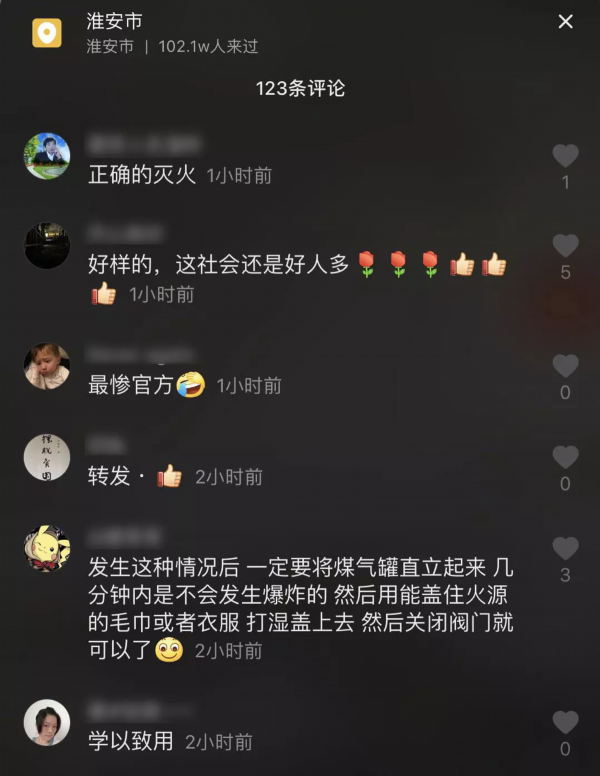The height and width of the screenshot is (776, 600).
Task: Open profile of 正确的灭火 commenter
Action: click(x=47, y=156)
